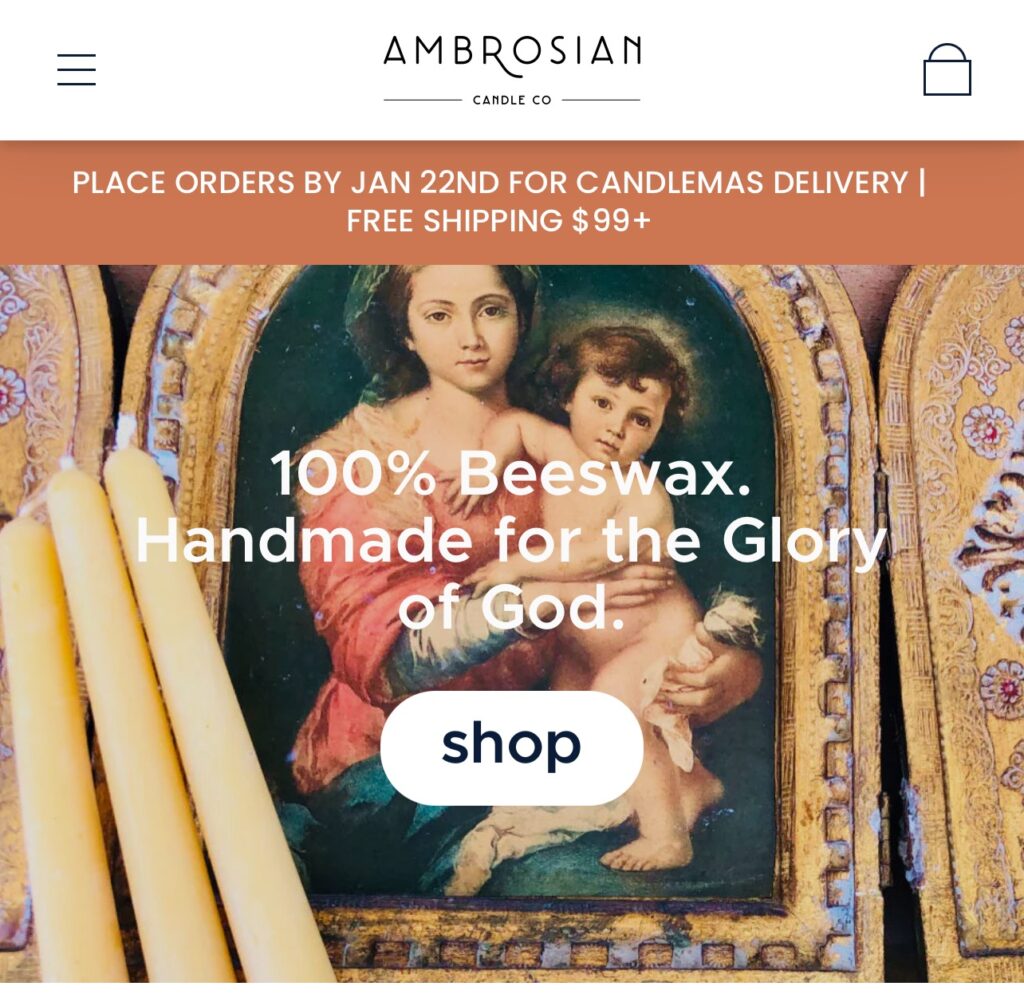Open the shopping bag cart

tap(946, 70)
